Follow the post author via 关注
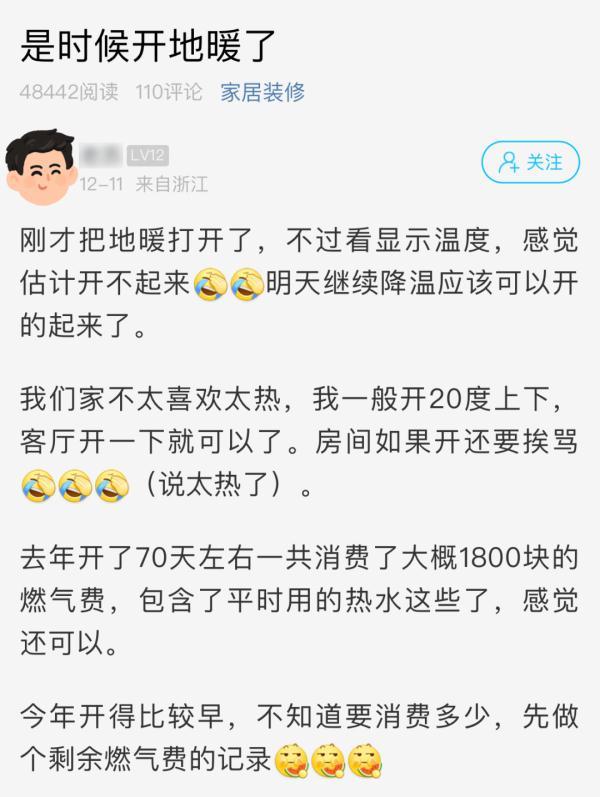Viewport: 600px width, 797px height. [530, 162]
